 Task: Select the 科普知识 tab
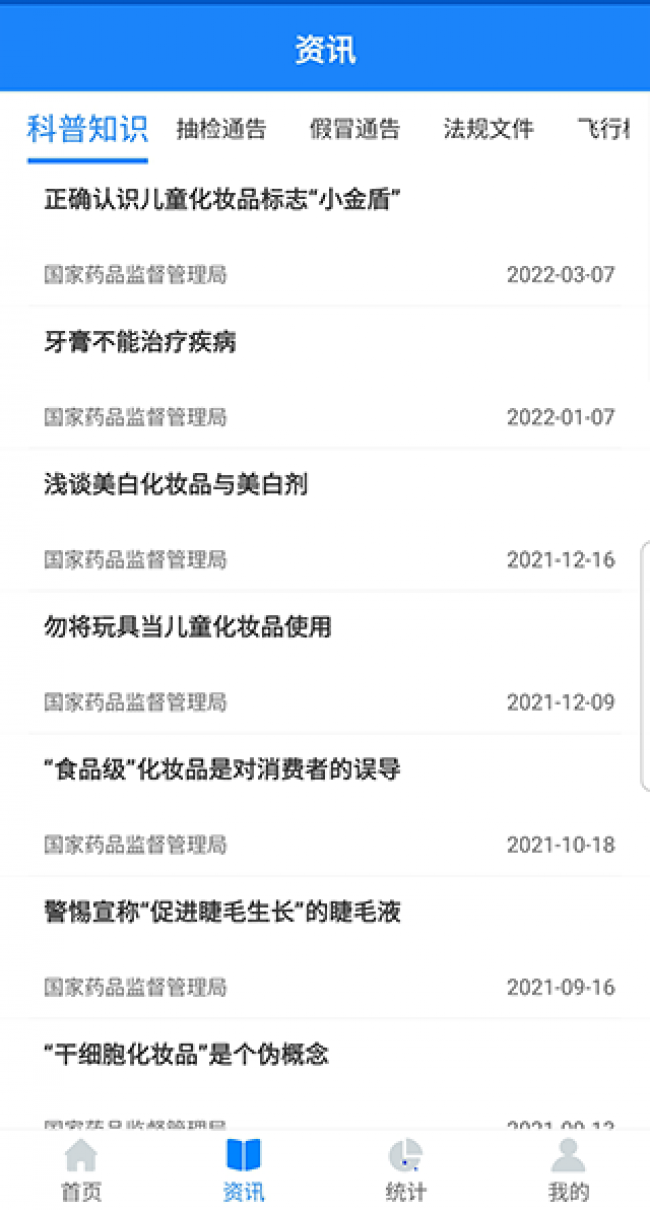click(87, 129)
